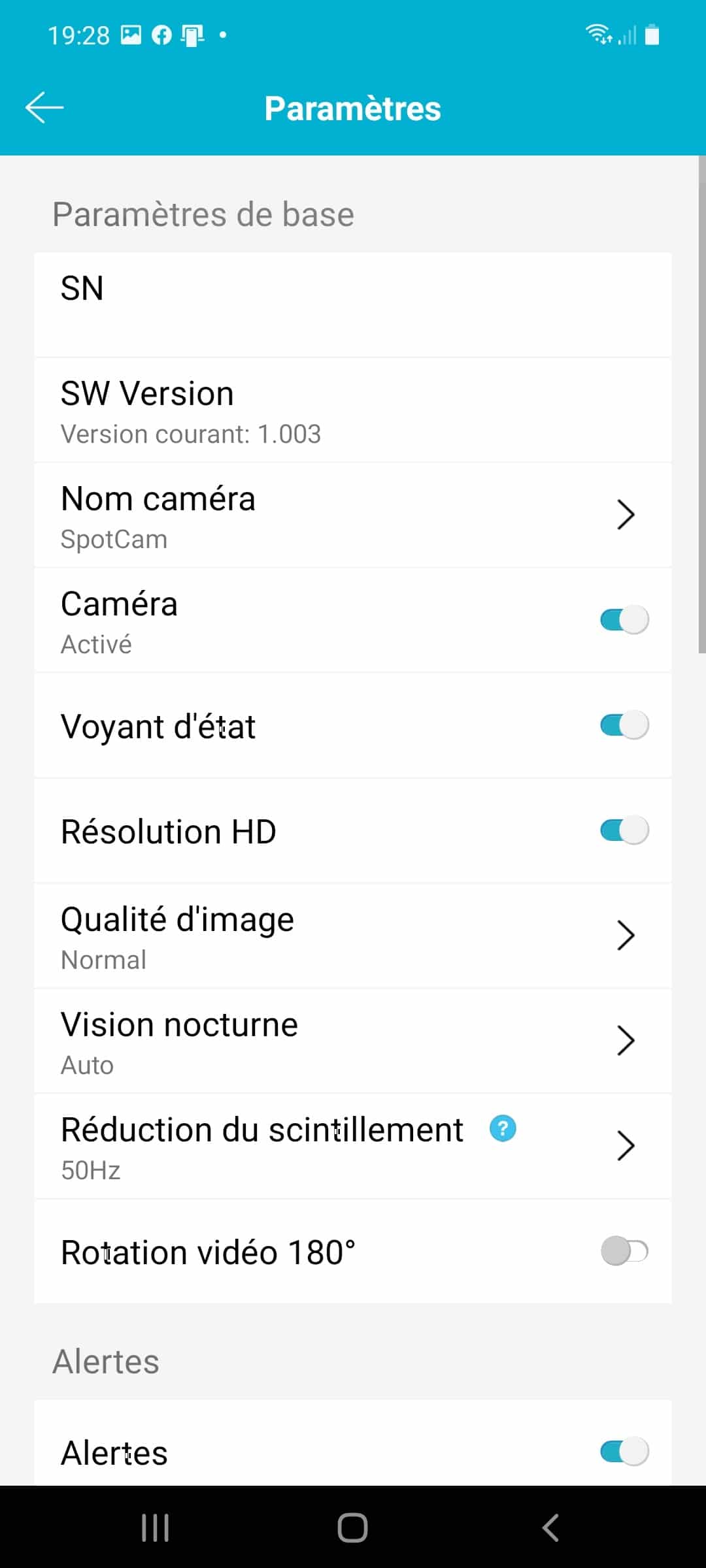The image size is (706, 1568).
Task: Show help for Réduction du scintillement
Action: tap(503, 1128)
